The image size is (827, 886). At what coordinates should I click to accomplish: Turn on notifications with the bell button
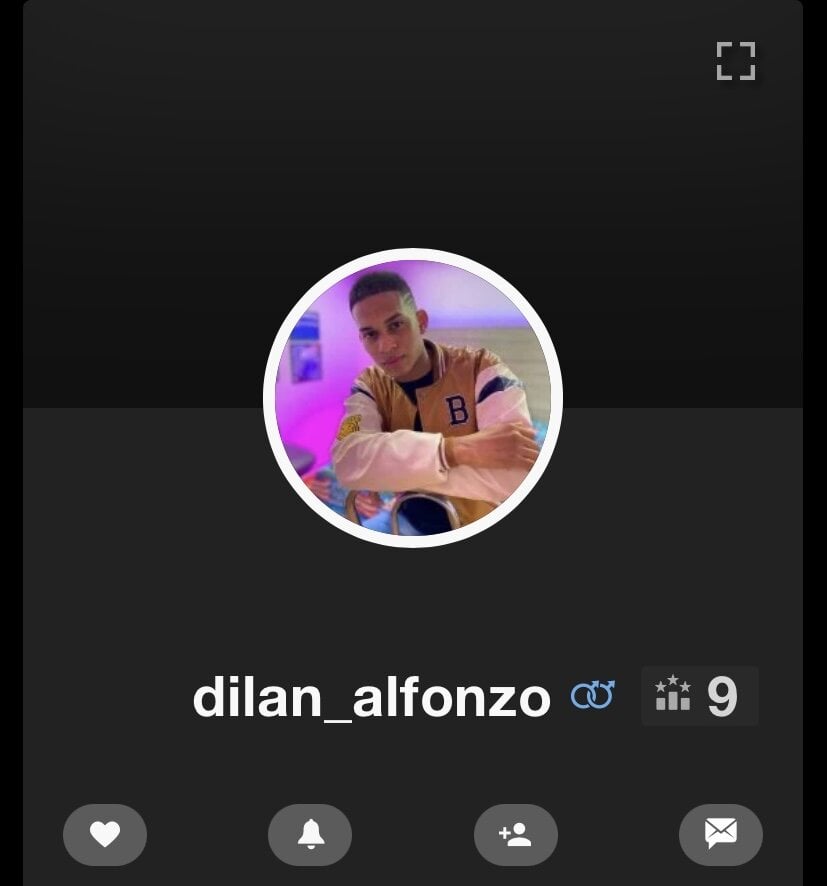pyautogui.click(x=310, y=834)
